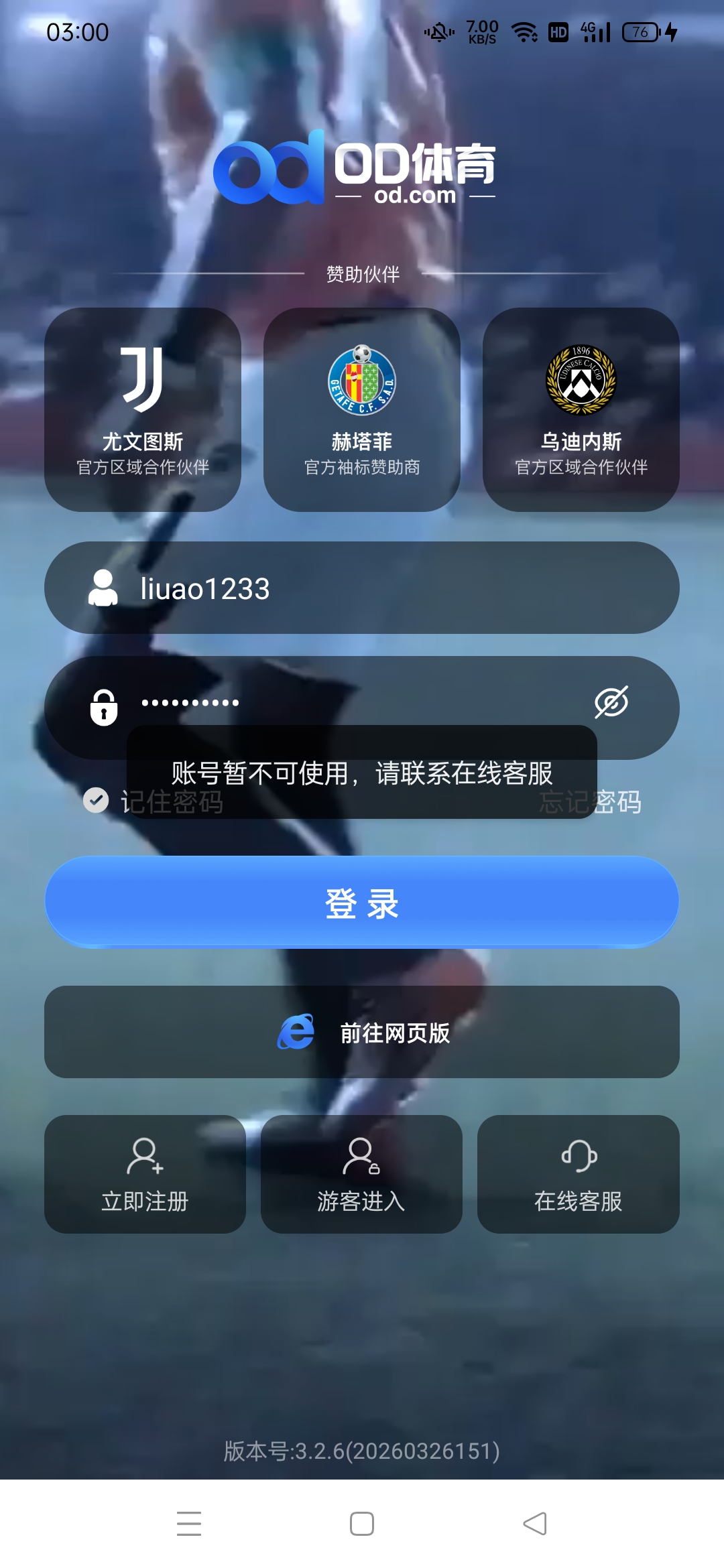The image size is (724, 1568).
Task: Tap the Juventus club logo
Action: pos(143,379)
